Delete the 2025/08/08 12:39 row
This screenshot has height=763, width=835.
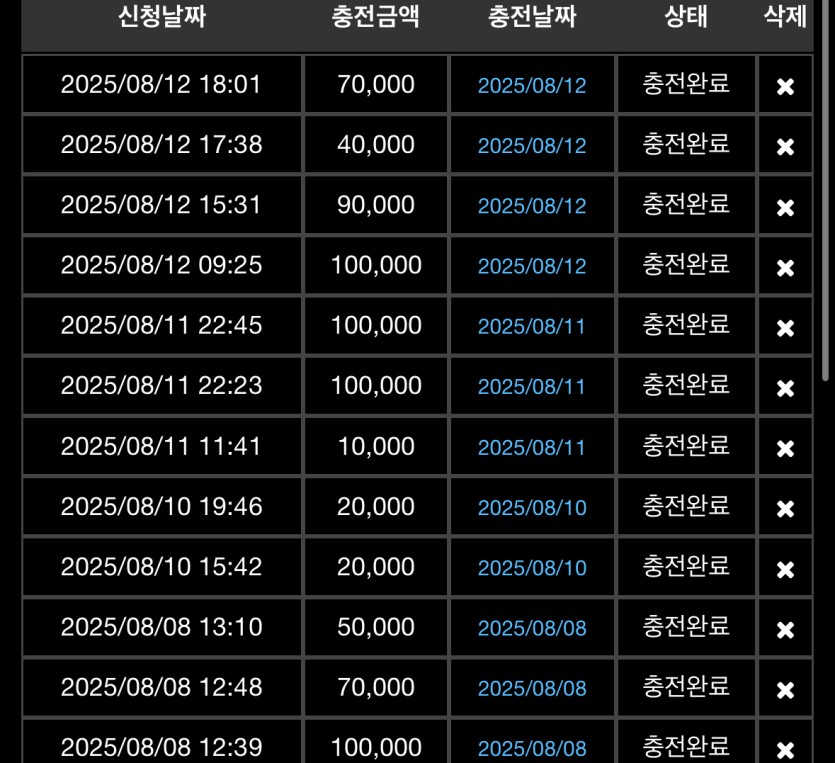(785, 749)
